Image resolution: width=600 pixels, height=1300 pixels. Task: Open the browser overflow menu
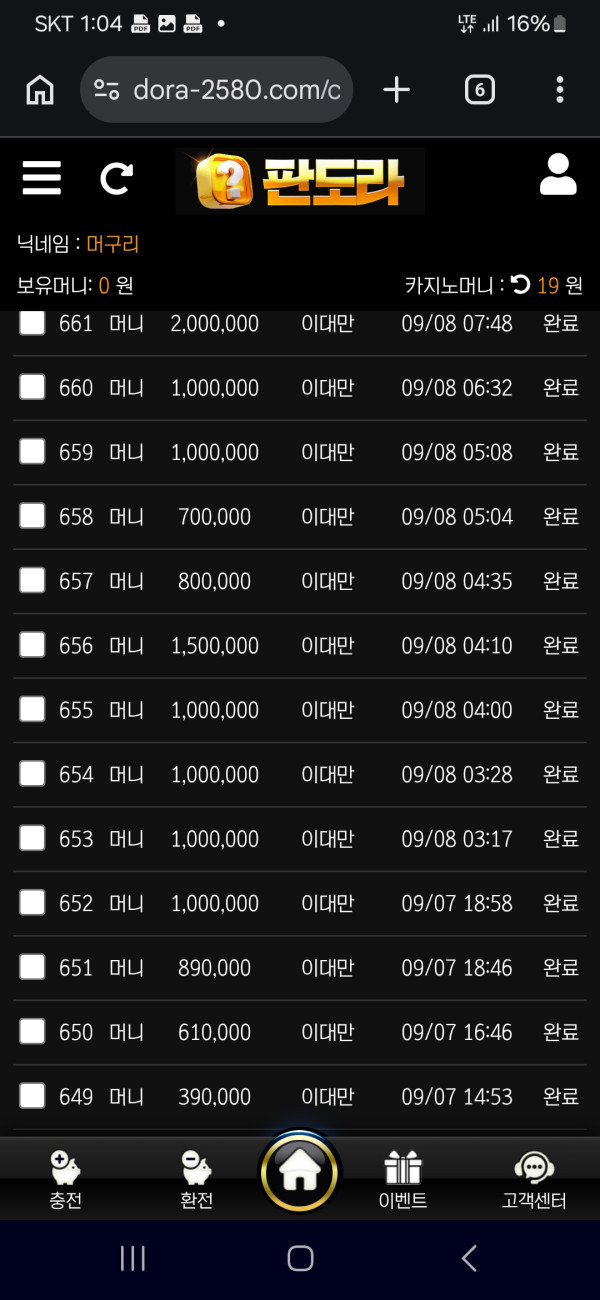click(560, 90)
